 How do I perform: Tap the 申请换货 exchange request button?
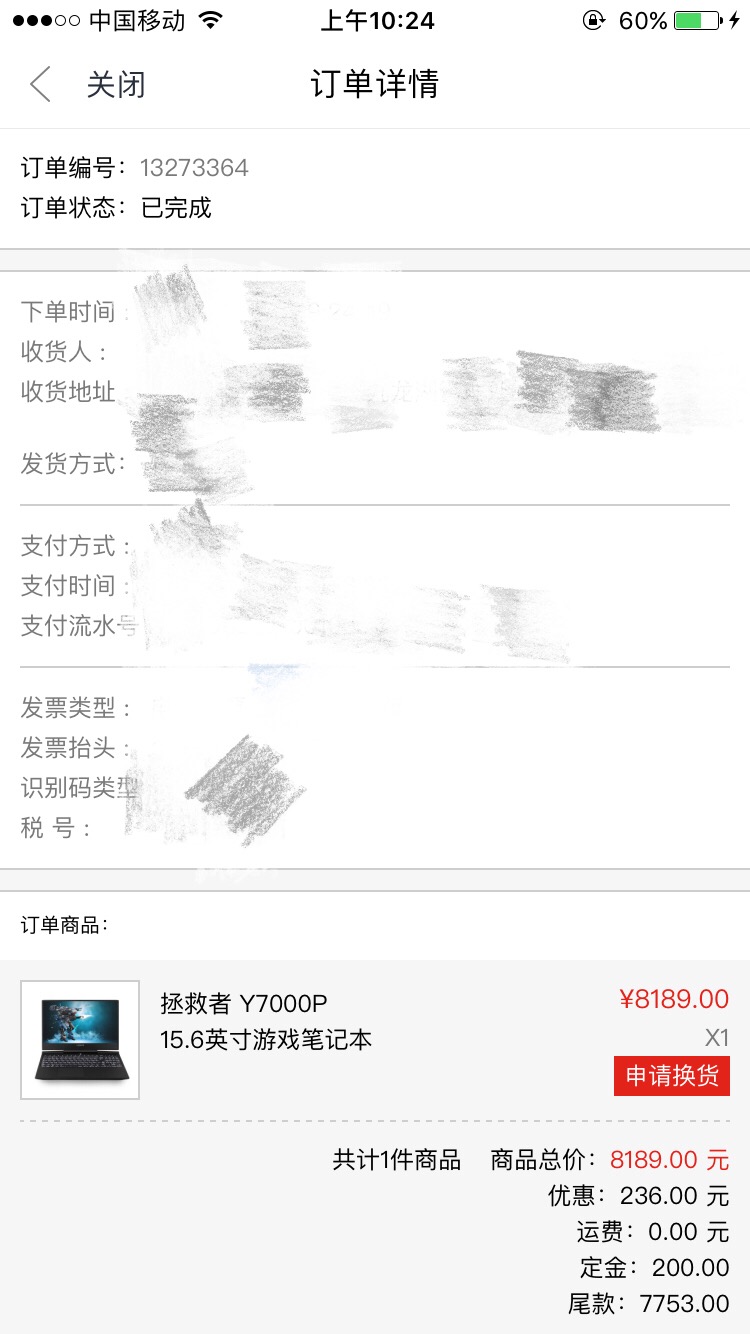[671, 1076]
